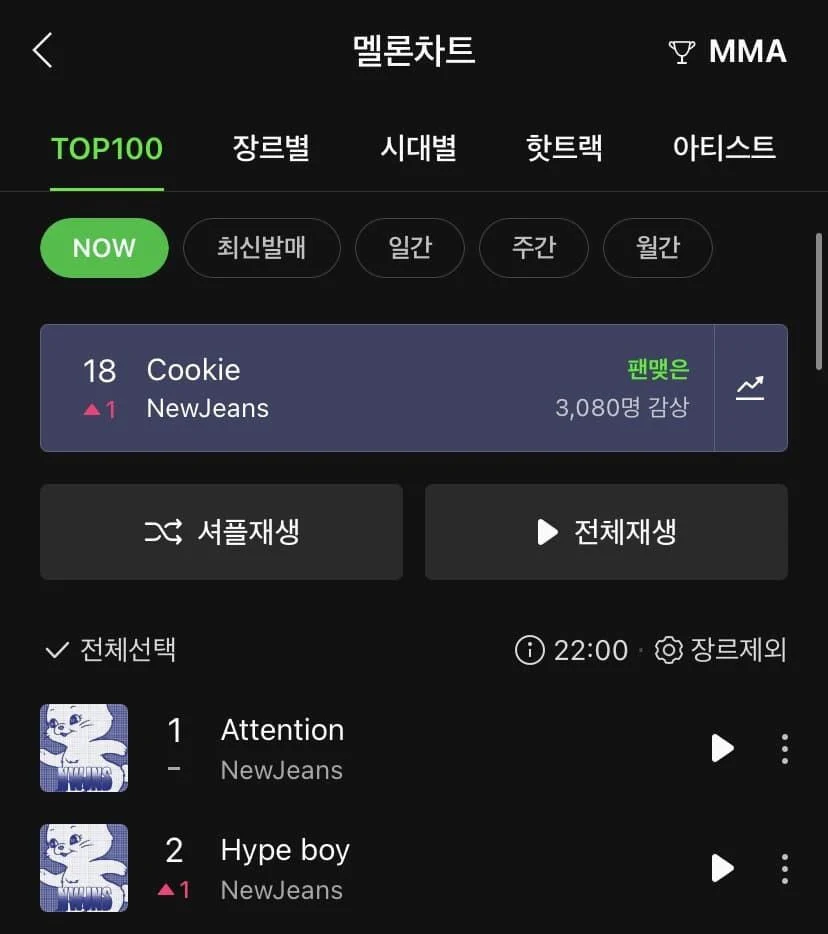Select the 주간 chart chip
The image size is (828, 934).
coord(534,248)
